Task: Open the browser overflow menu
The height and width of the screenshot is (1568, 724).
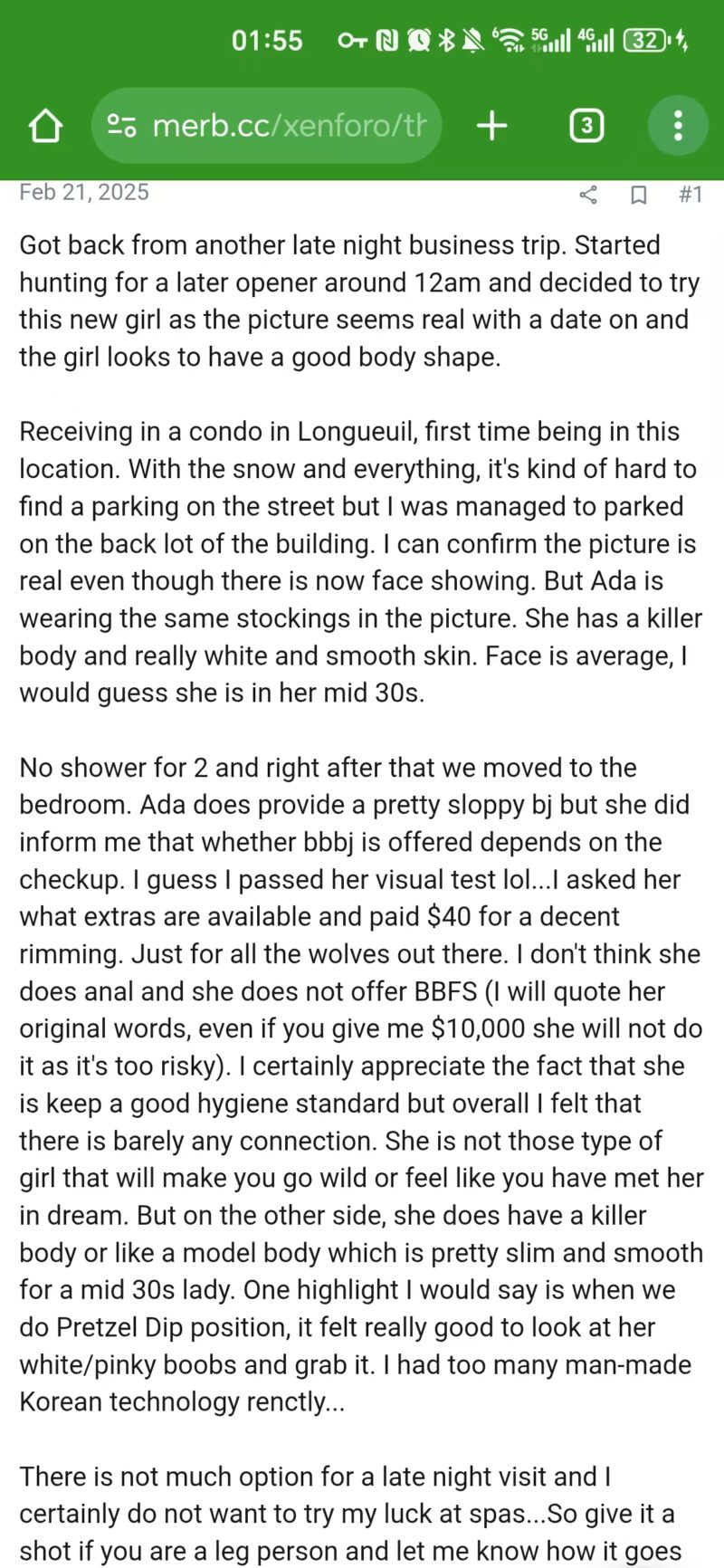Action: coord(678,126)
